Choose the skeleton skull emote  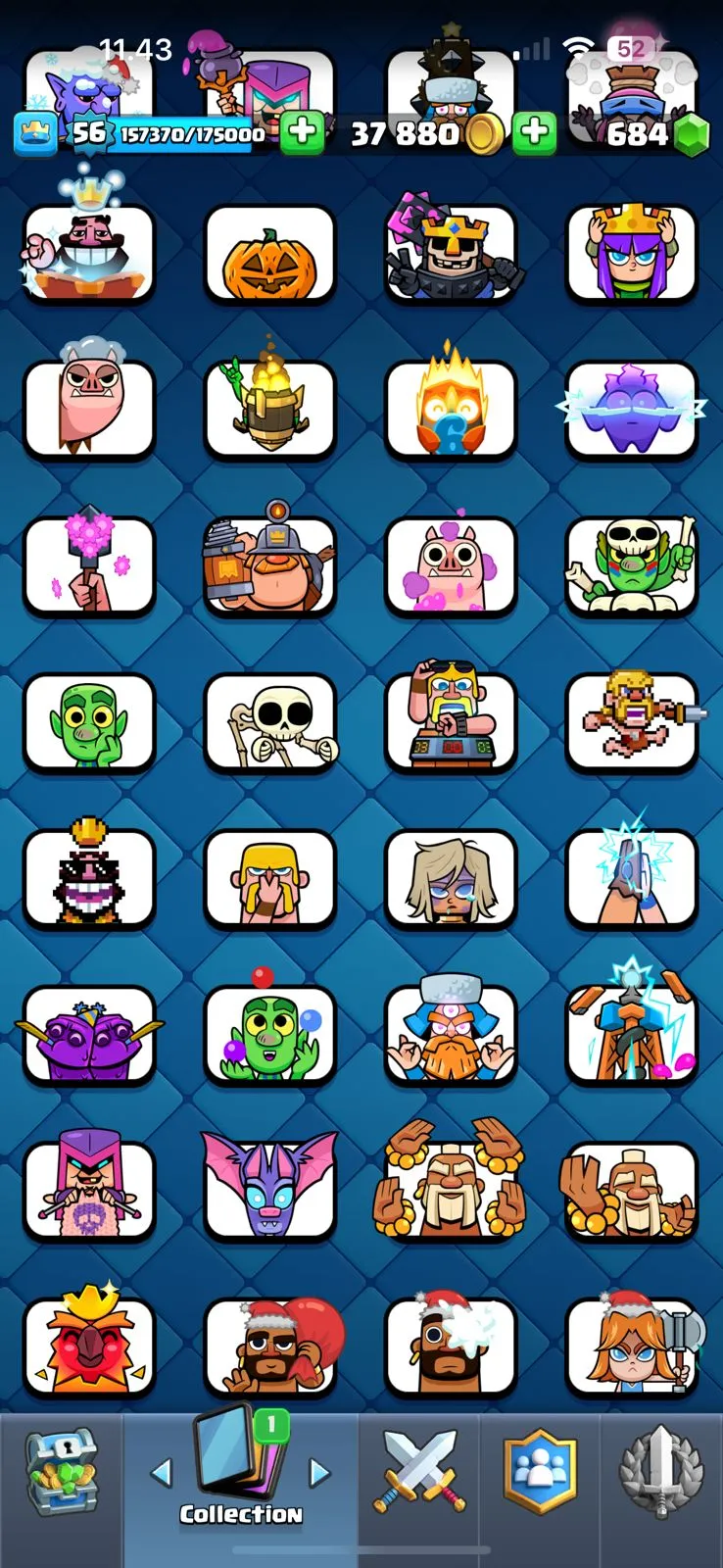click(269, 721)
